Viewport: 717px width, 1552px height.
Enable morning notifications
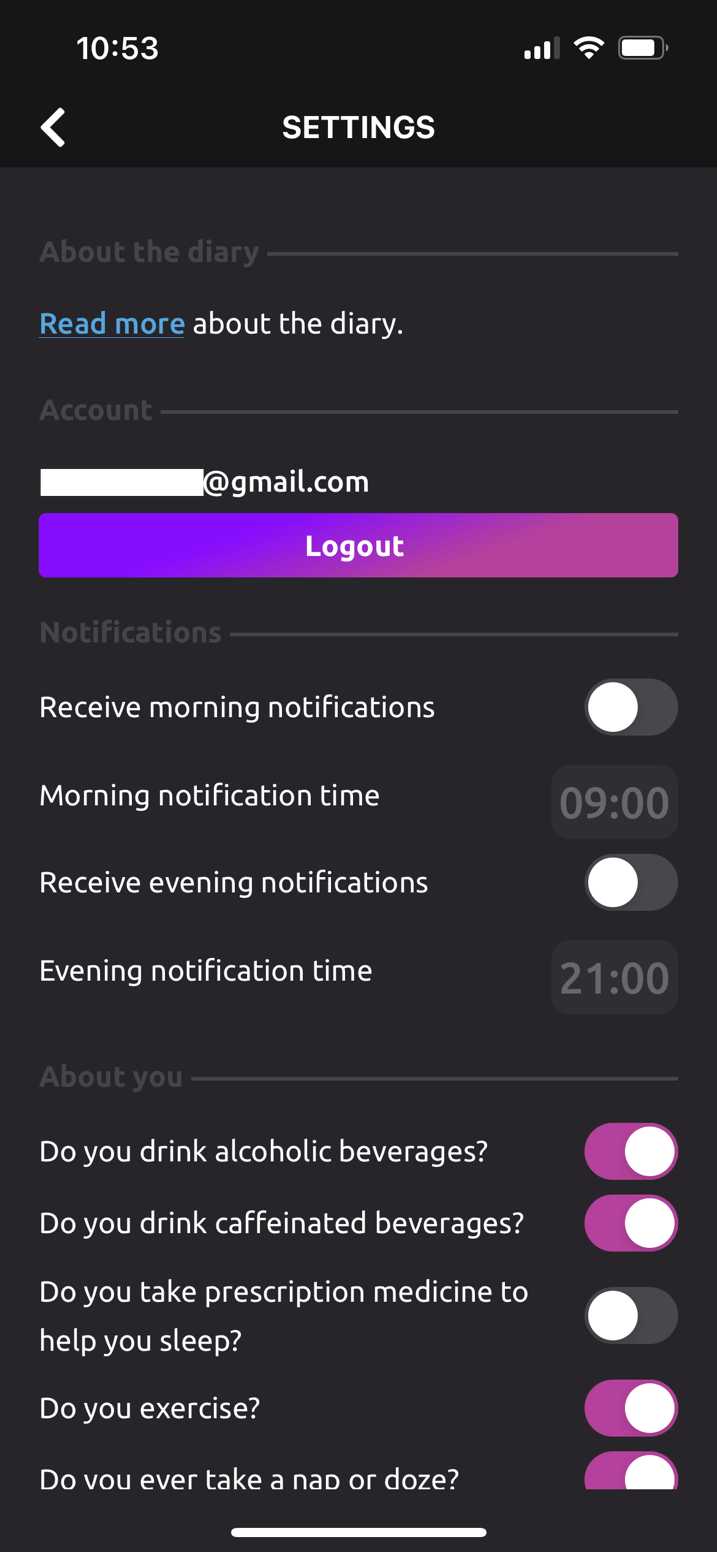(x=630, y=708)
